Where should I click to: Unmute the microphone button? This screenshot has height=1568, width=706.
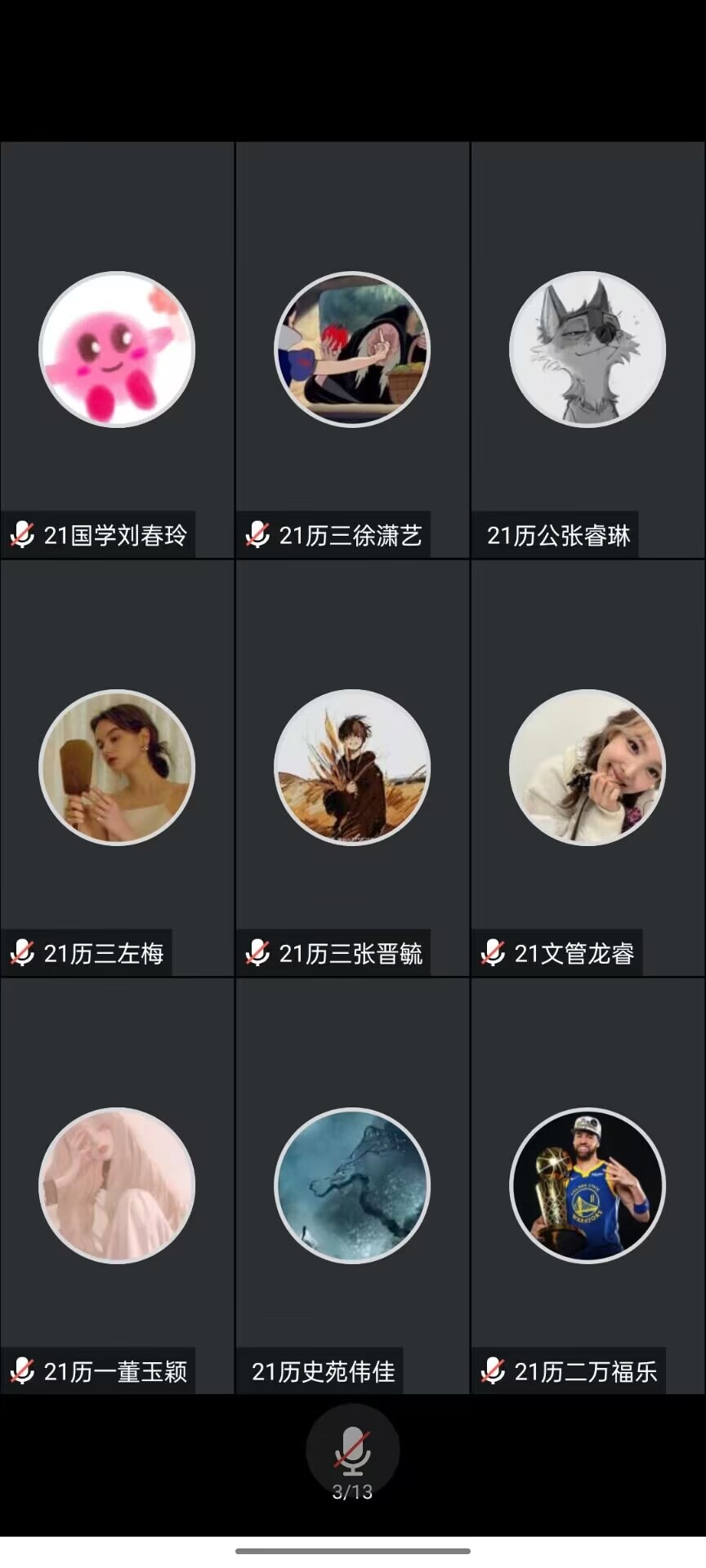point(352,1450)
